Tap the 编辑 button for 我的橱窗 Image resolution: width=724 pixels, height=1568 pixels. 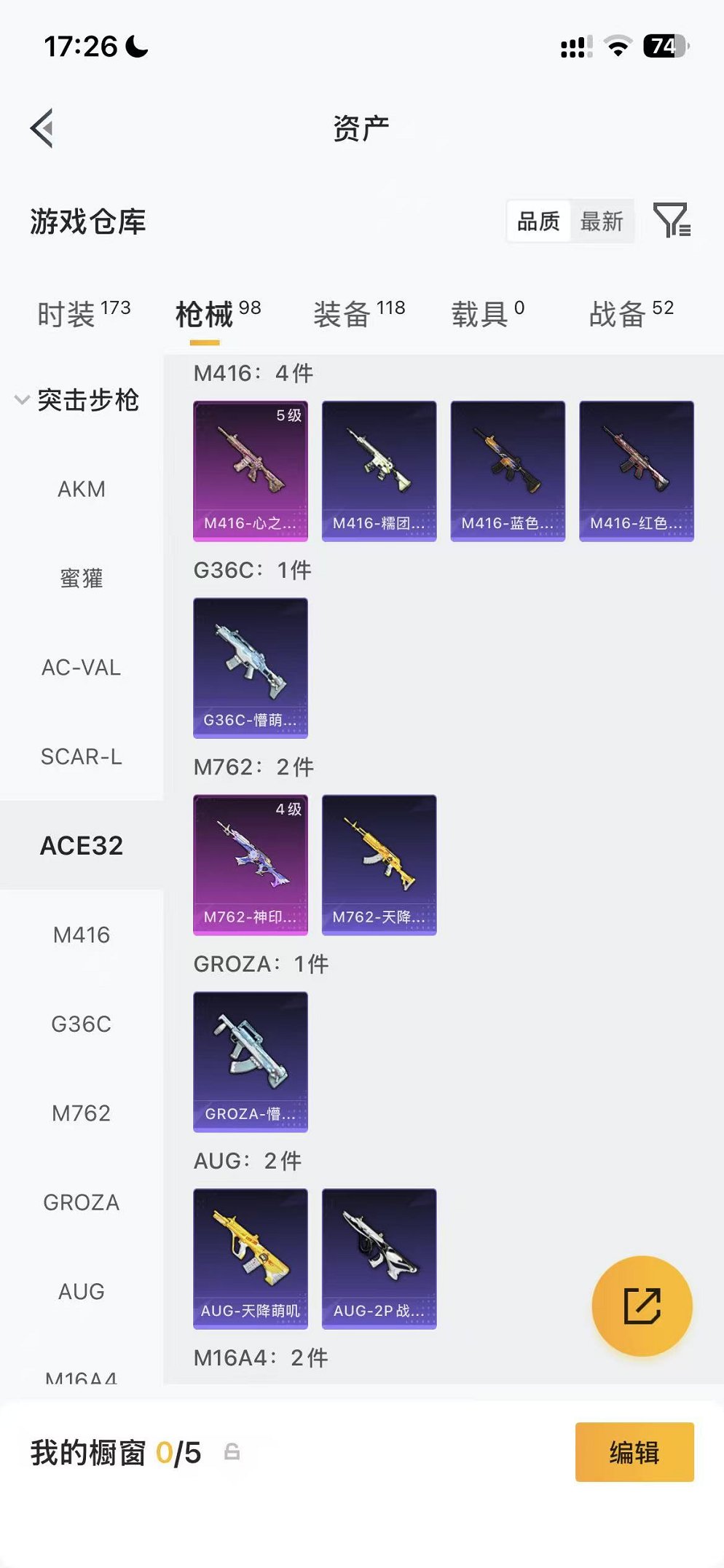(634, 1452)
